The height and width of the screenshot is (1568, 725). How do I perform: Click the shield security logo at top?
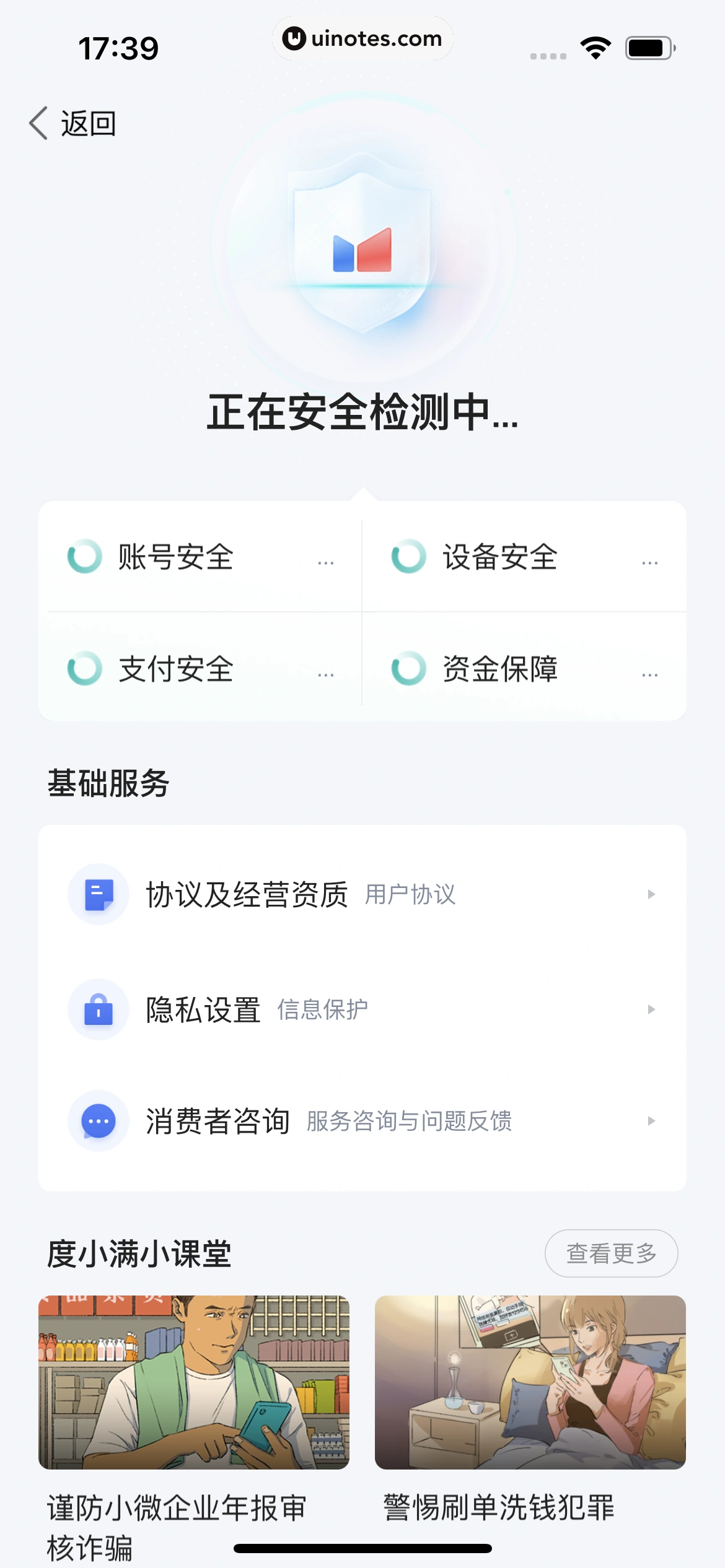pos(362,248)
